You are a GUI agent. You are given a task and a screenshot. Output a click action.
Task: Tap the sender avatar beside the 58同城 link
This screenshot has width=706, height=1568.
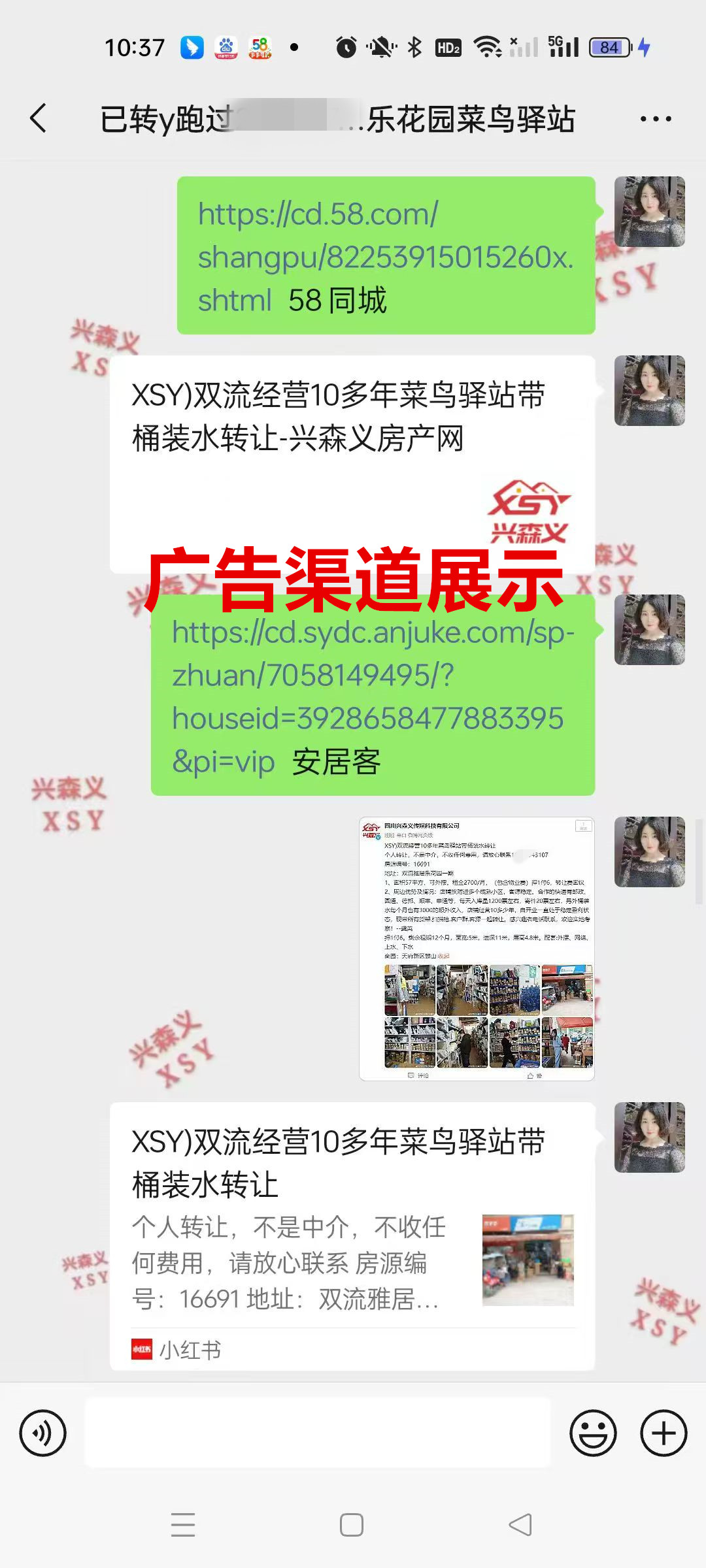tap(649, 212)
